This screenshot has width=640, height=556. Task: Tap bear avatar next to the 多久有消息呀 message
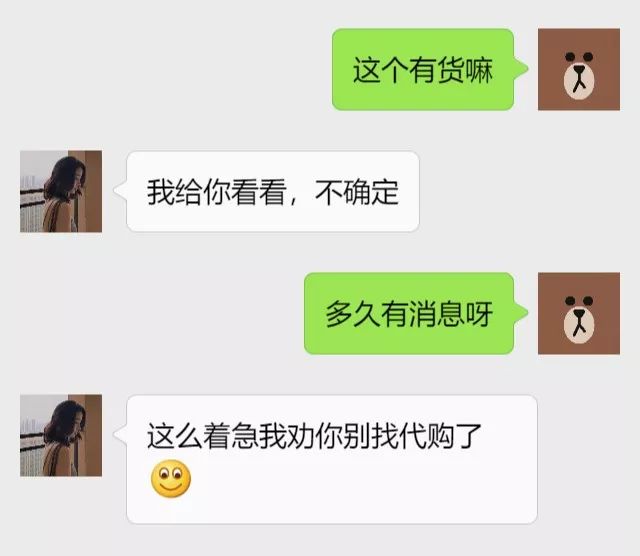pyautogui.click(x=578, y=313)
